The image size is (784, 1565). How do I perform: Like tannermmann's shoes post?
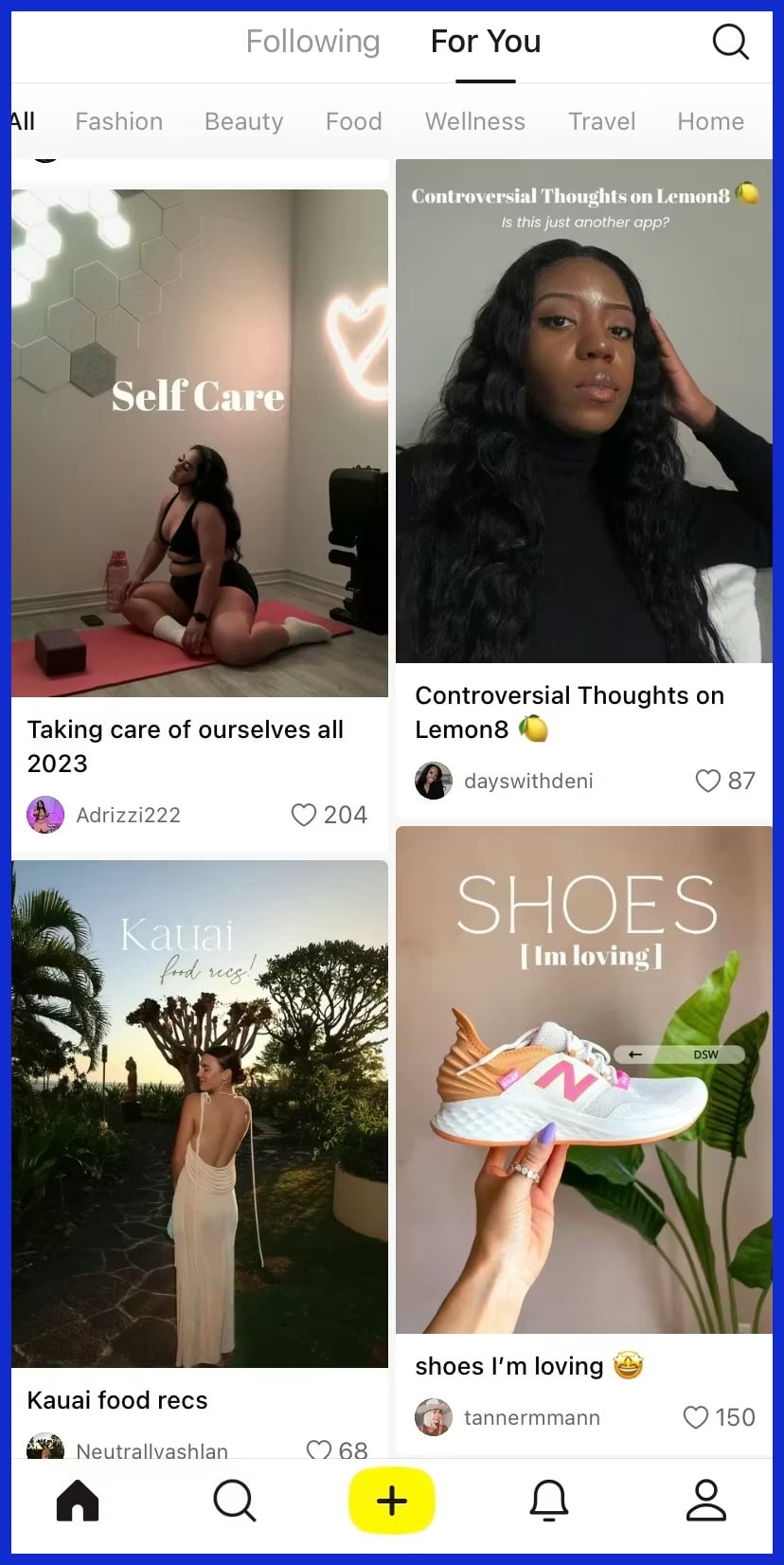tap(696, 1417)
